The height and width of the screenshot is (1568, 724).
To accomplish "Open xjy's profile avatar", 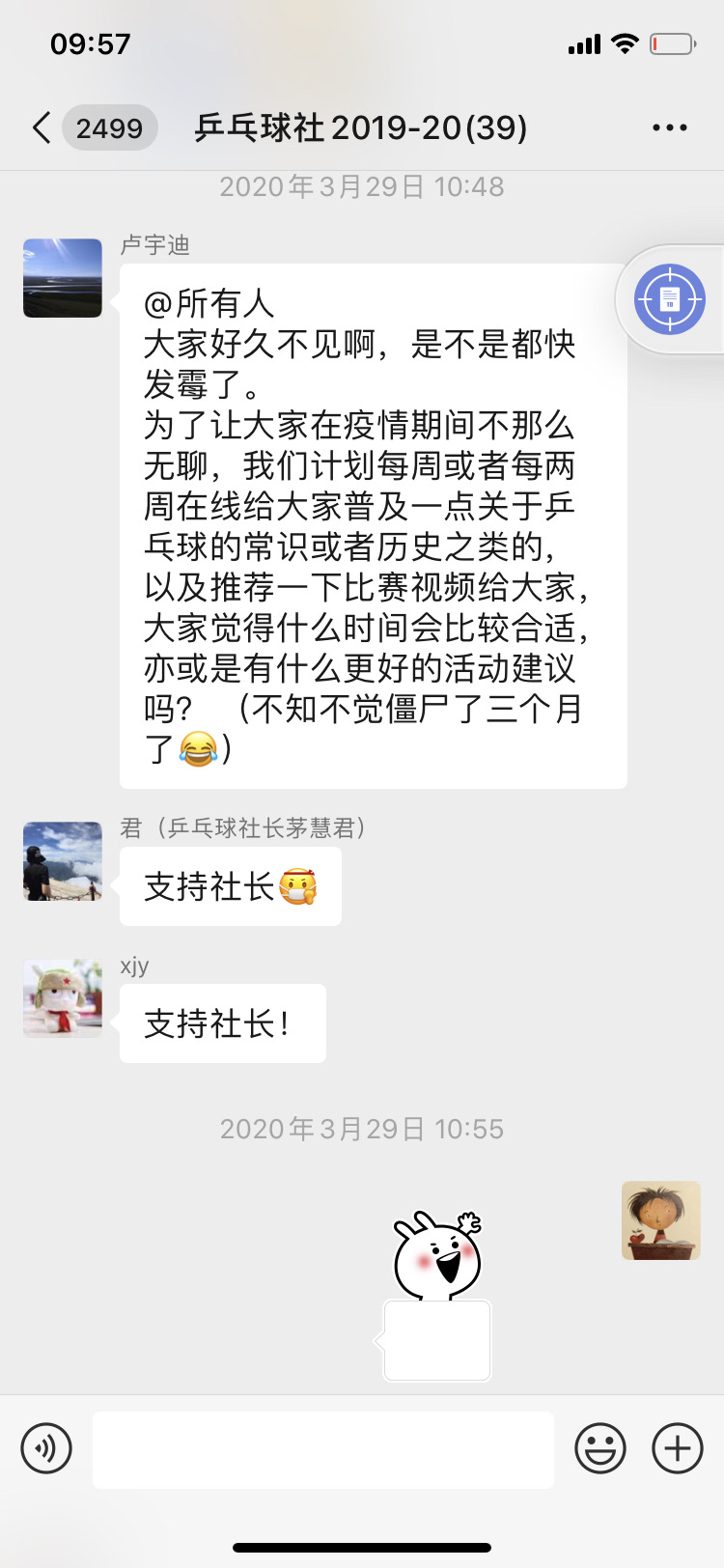I will (63, 998).
